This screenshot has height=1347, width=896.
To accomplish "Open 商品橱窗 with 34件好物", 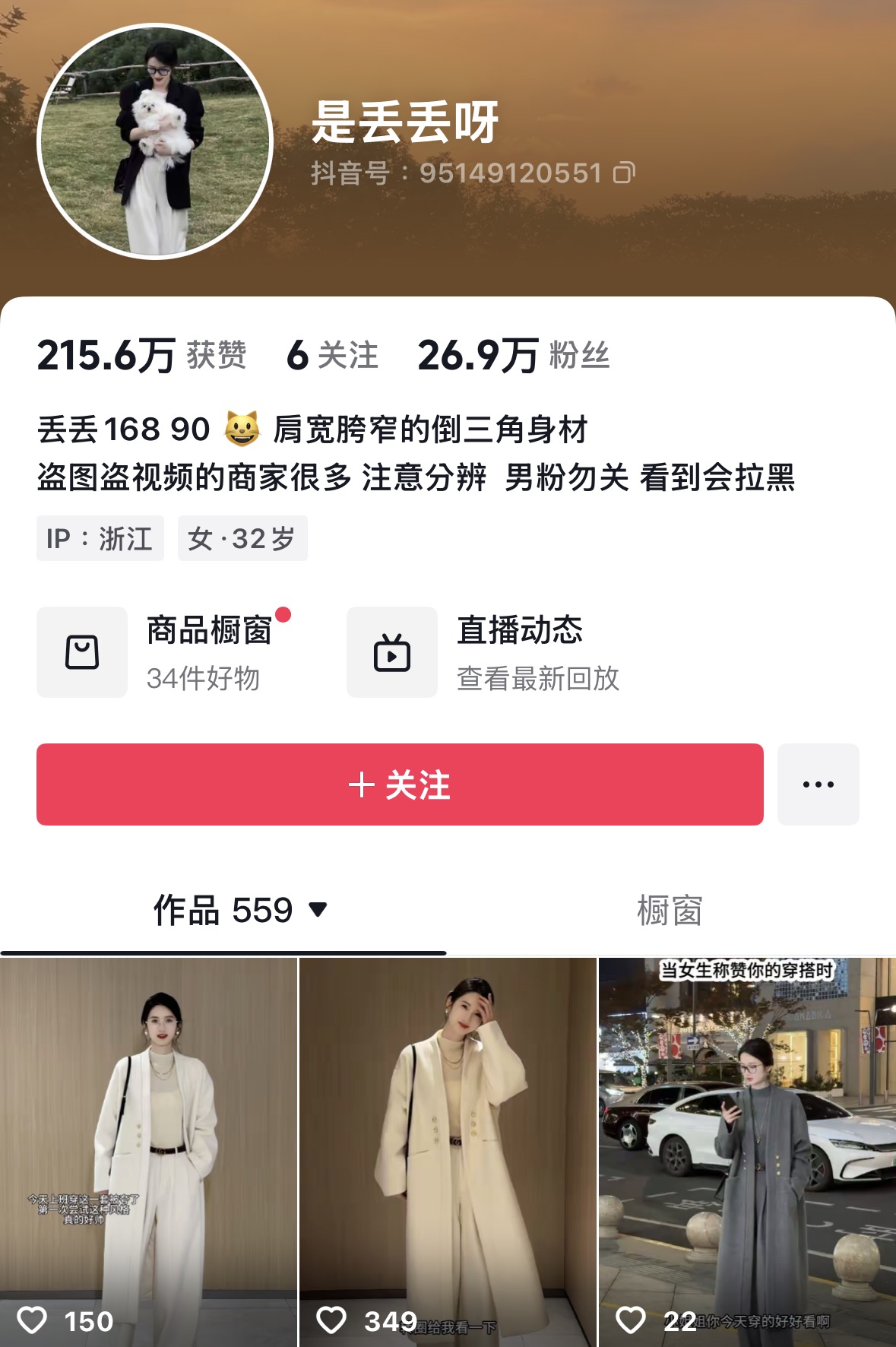I will [166, 652].
